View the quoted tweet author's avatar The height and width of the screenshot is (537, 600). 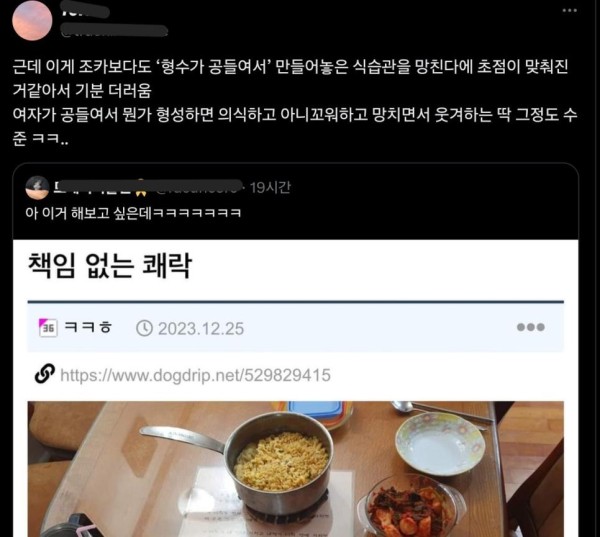pos(38,187)
